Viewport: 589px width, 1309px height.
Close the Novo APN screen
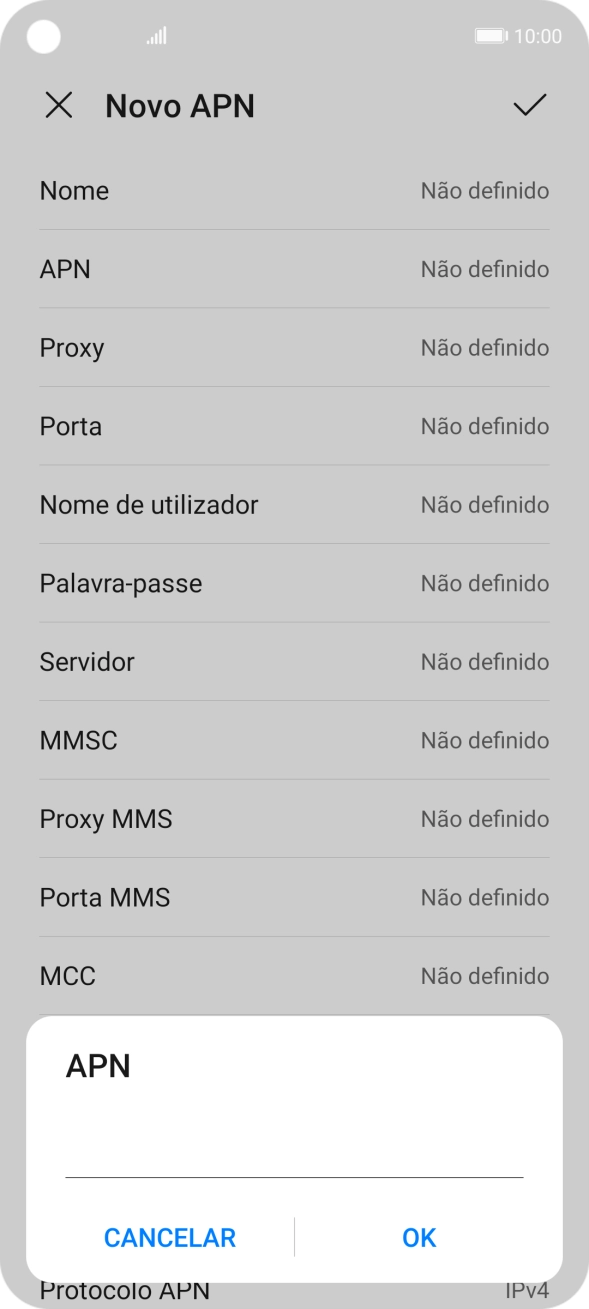point(60,106)
